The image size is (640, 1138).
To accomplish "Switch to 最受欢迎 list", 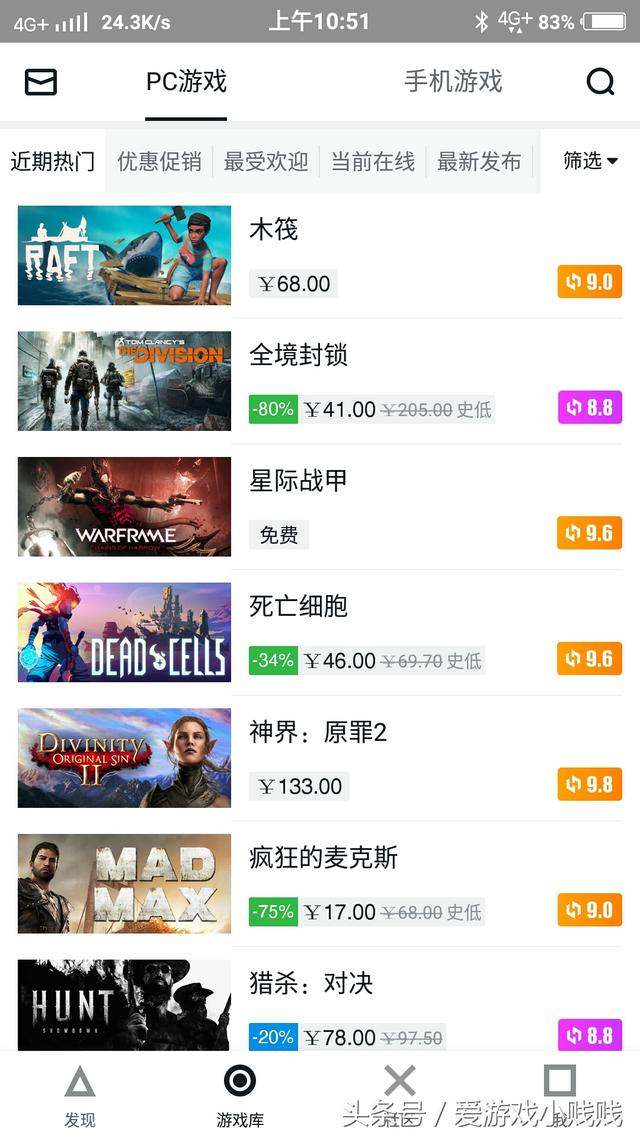I will click(266, 161).
